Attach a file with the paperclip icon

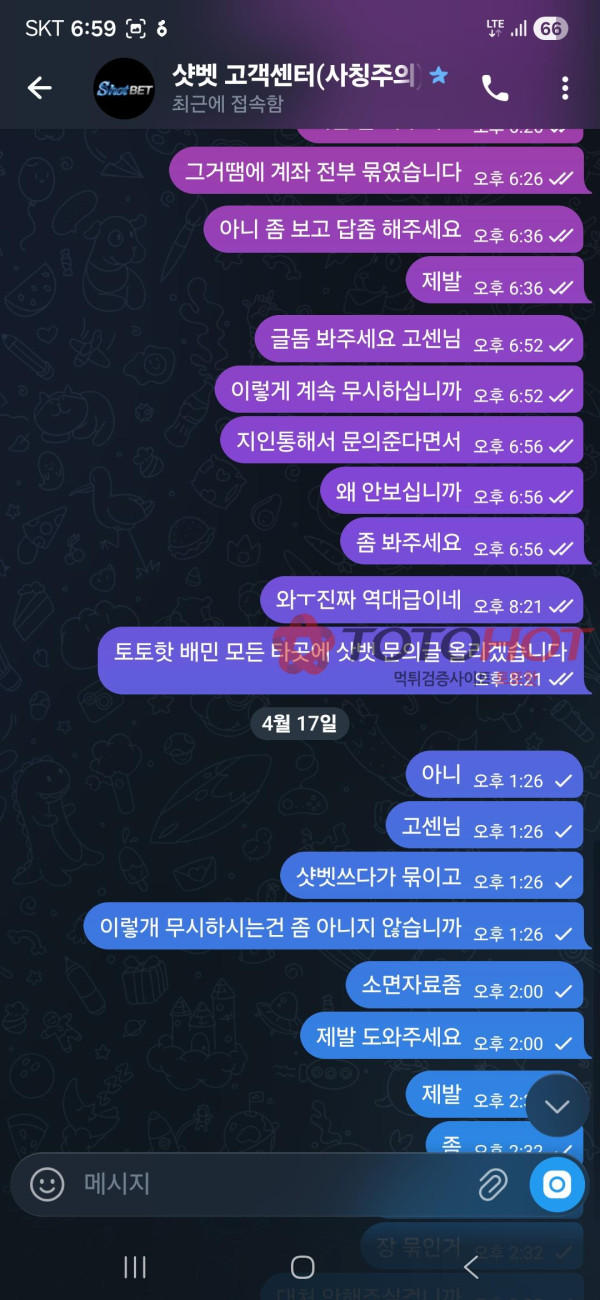tap(492, 1185)
